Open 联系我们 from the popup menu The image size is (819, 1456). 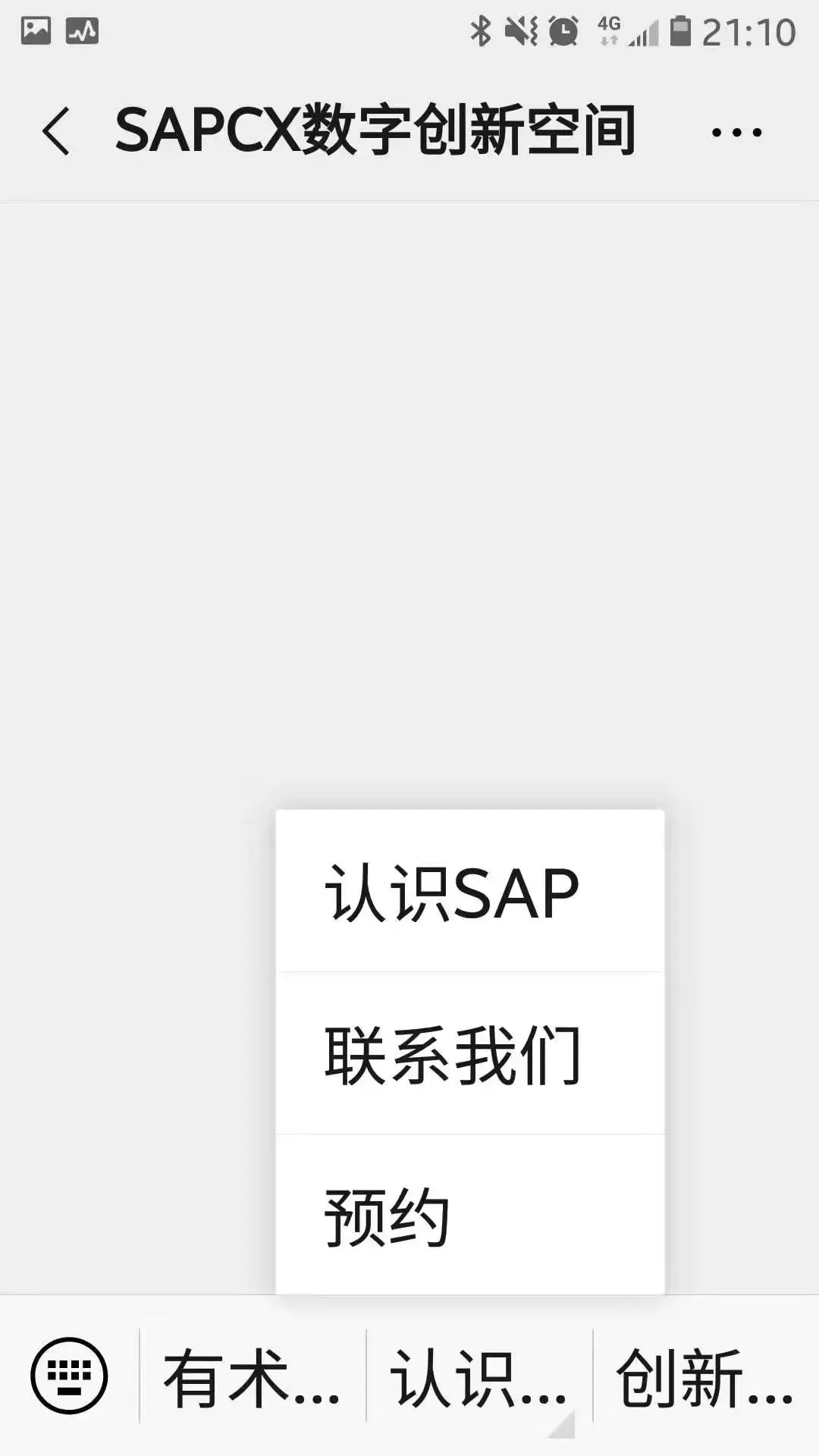469,1055
